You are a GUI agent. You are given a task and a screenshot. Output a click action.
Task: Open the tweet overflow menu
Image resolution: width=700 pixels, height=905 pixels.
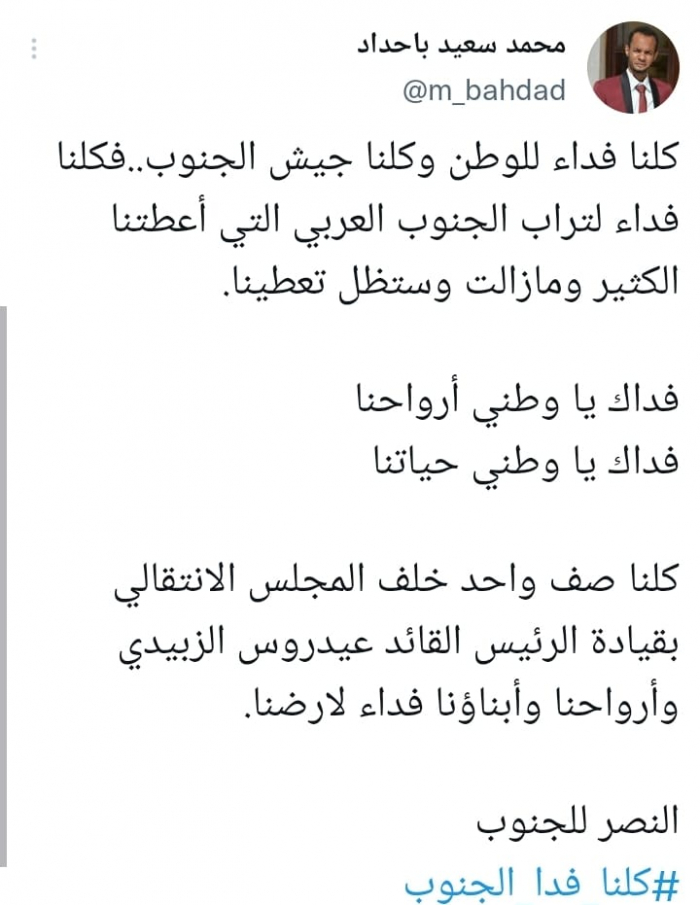tap(35, 49)
